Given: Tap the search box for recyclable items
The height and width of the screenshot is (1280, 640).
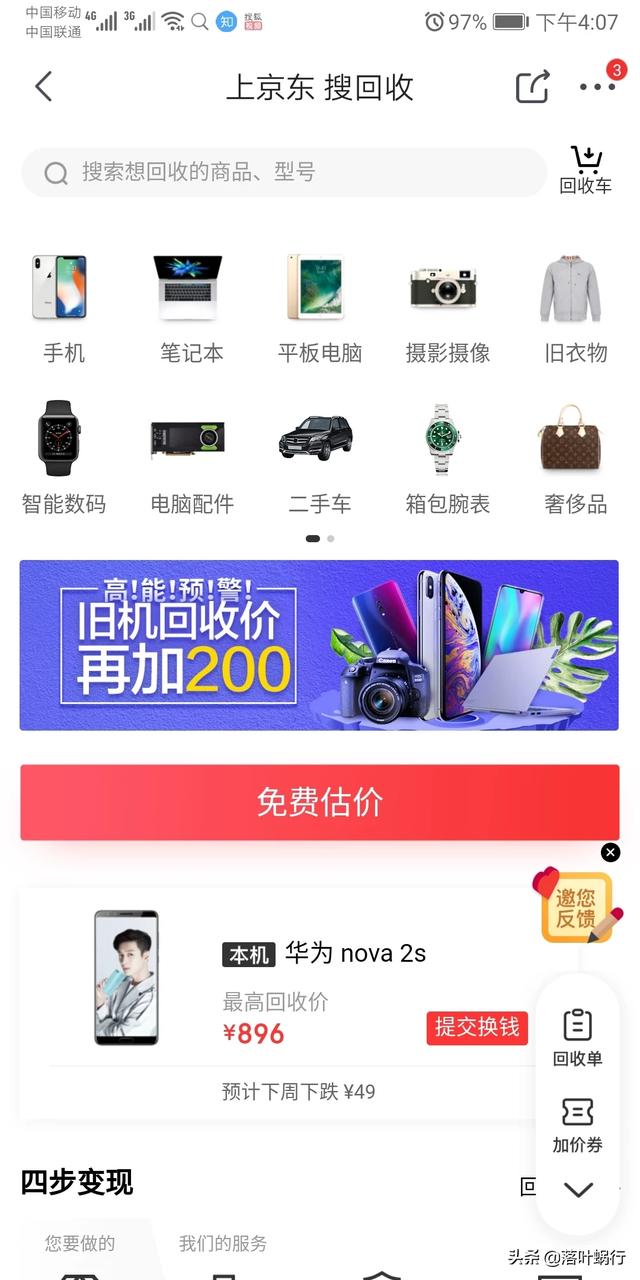Looking at the screenshot, I should [x=284, y=173].
